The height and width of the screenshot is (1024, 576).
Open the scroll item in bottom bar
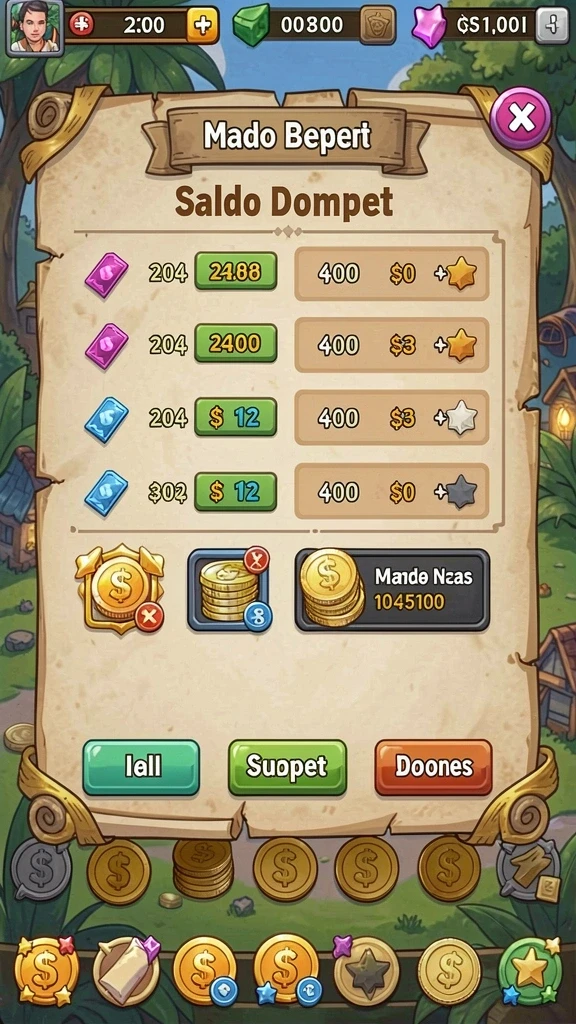125,971
